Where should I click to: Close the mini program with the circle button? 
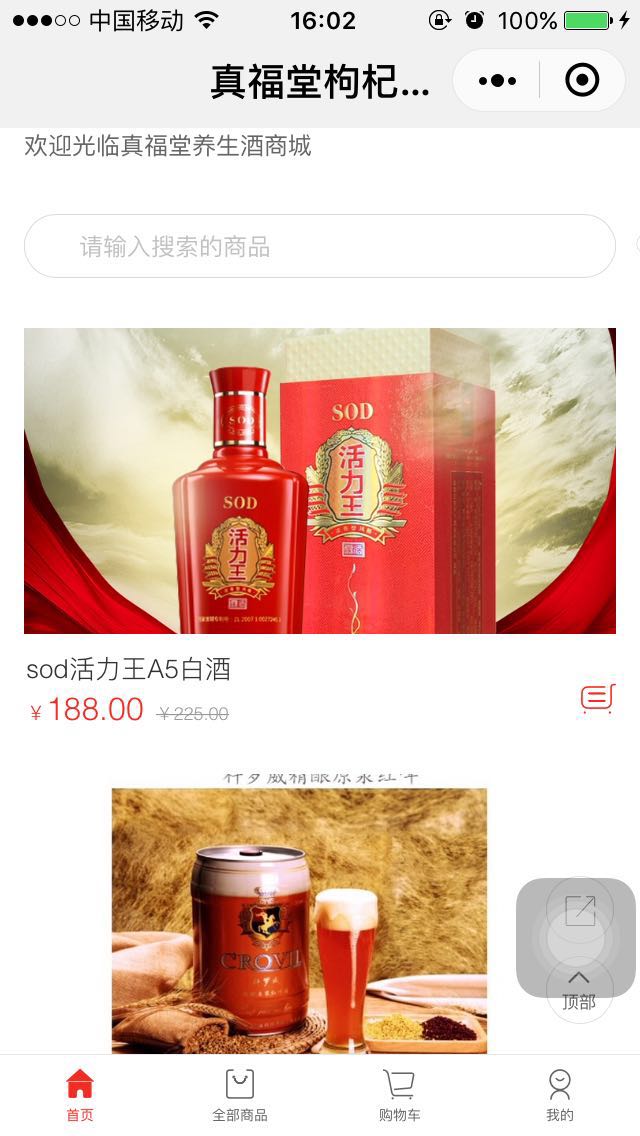582,80
